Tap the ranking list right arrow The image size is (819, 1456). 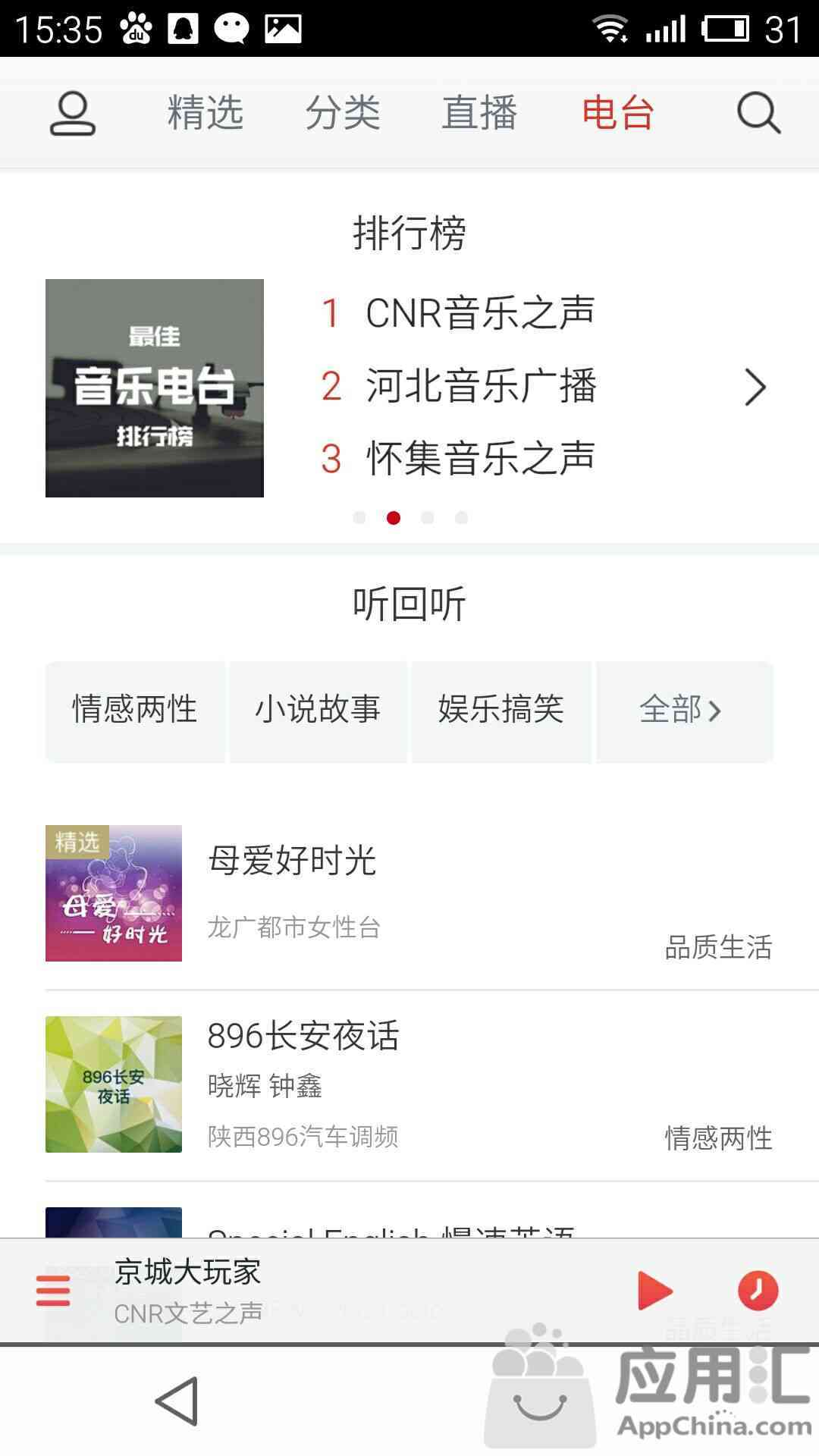[755, 388]
